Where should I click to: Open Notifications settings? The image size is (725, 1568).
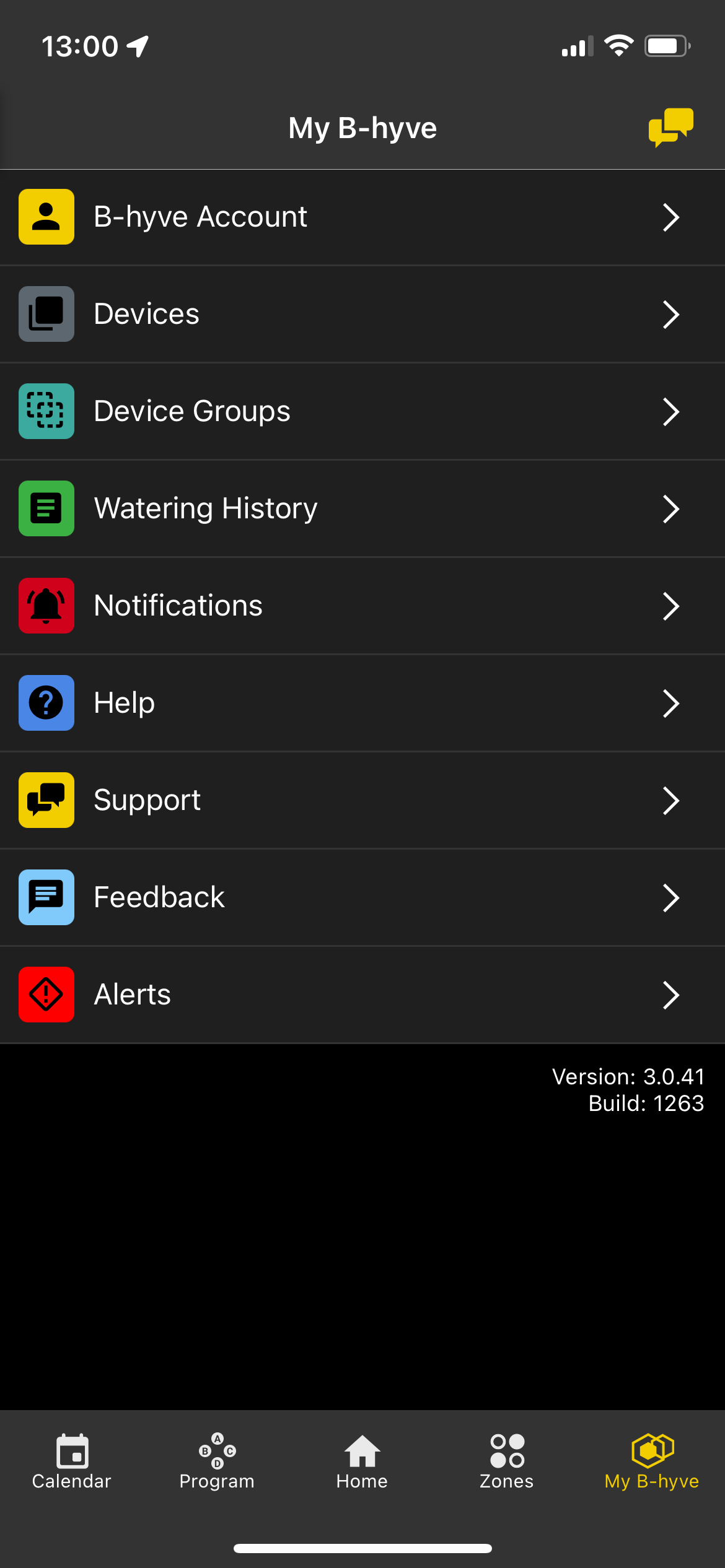(x=362, y=606)
